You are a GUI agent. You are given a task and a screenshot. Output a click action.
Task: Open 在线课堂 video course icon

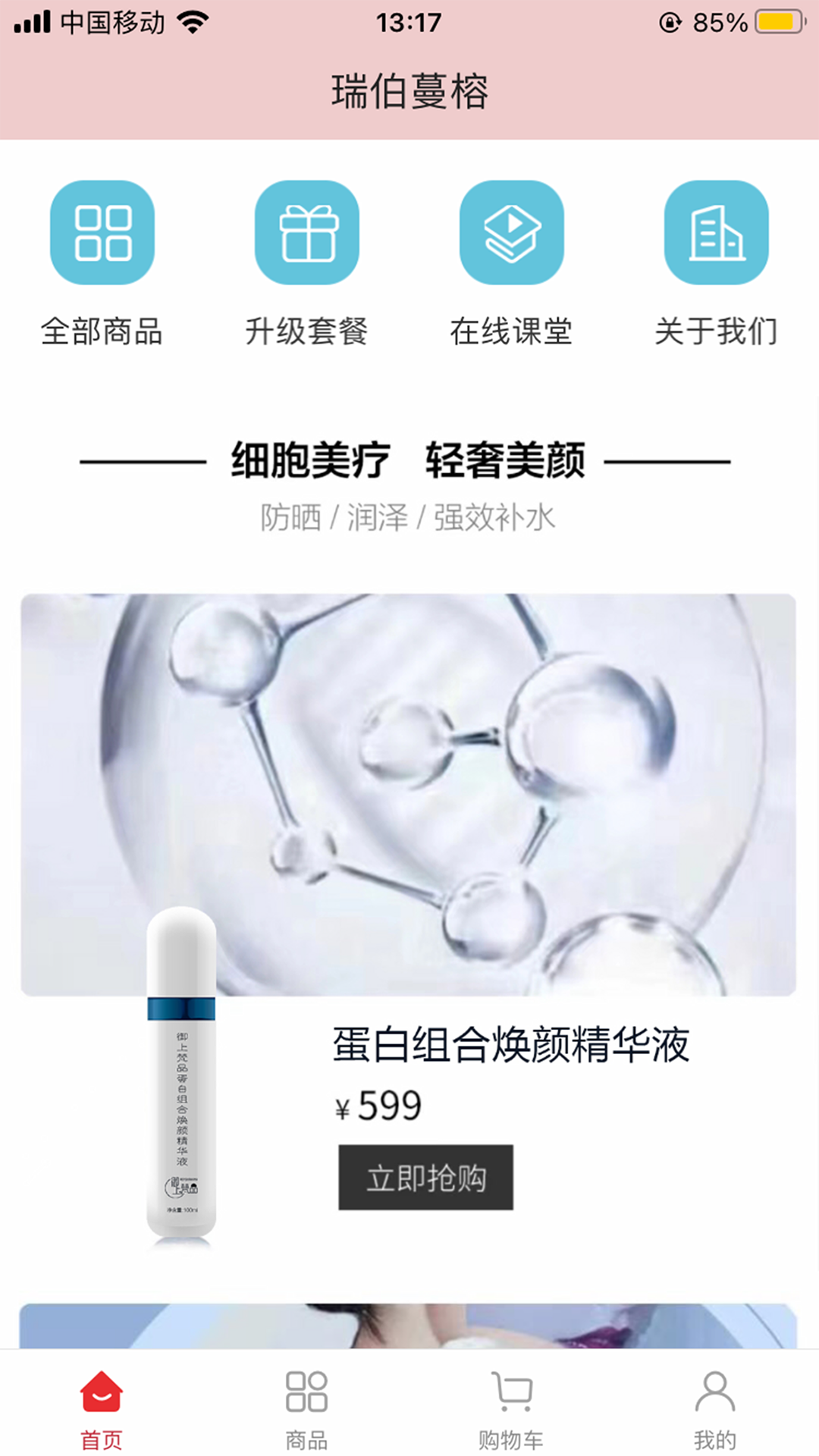[512, 234]
